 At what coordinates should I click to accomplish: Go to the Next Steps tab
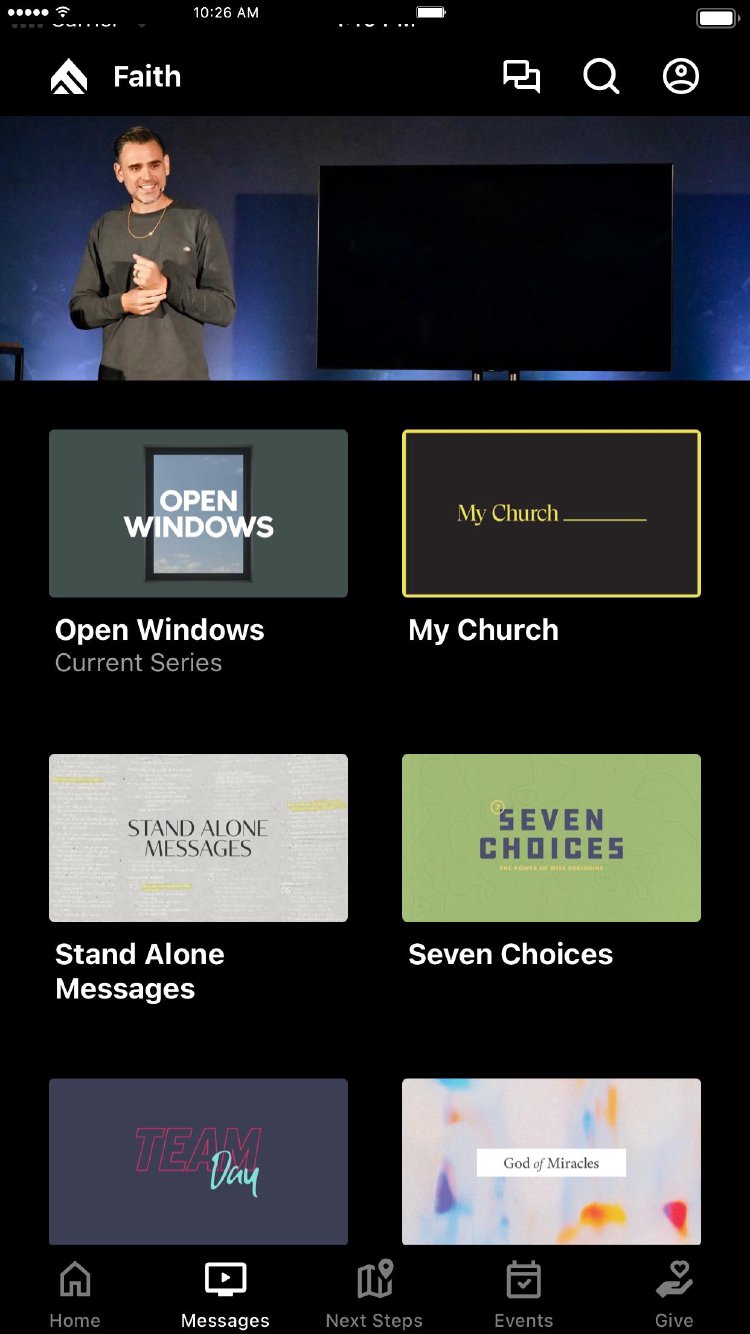coord(375,1294)
